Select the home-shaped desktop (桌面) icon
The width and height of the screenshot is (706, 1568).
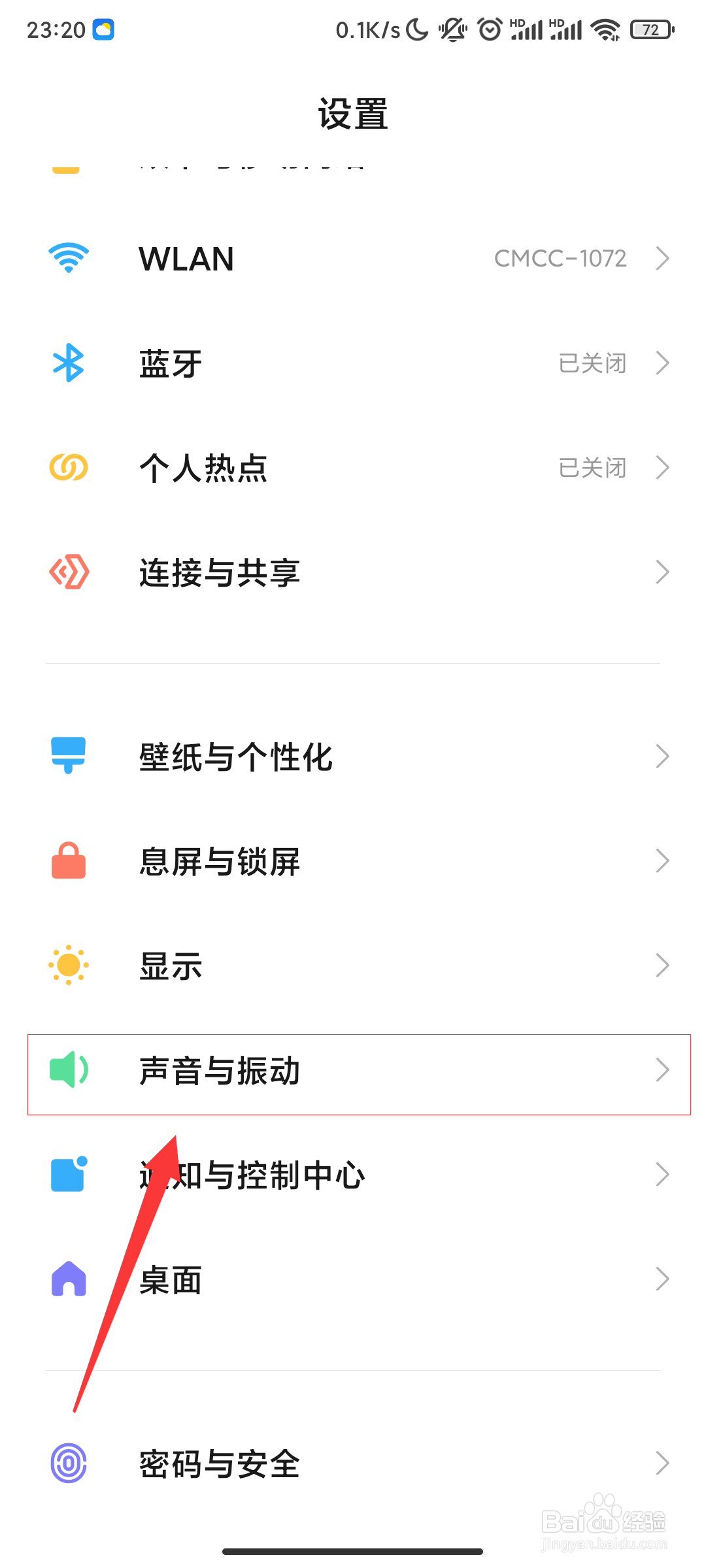68,1279
